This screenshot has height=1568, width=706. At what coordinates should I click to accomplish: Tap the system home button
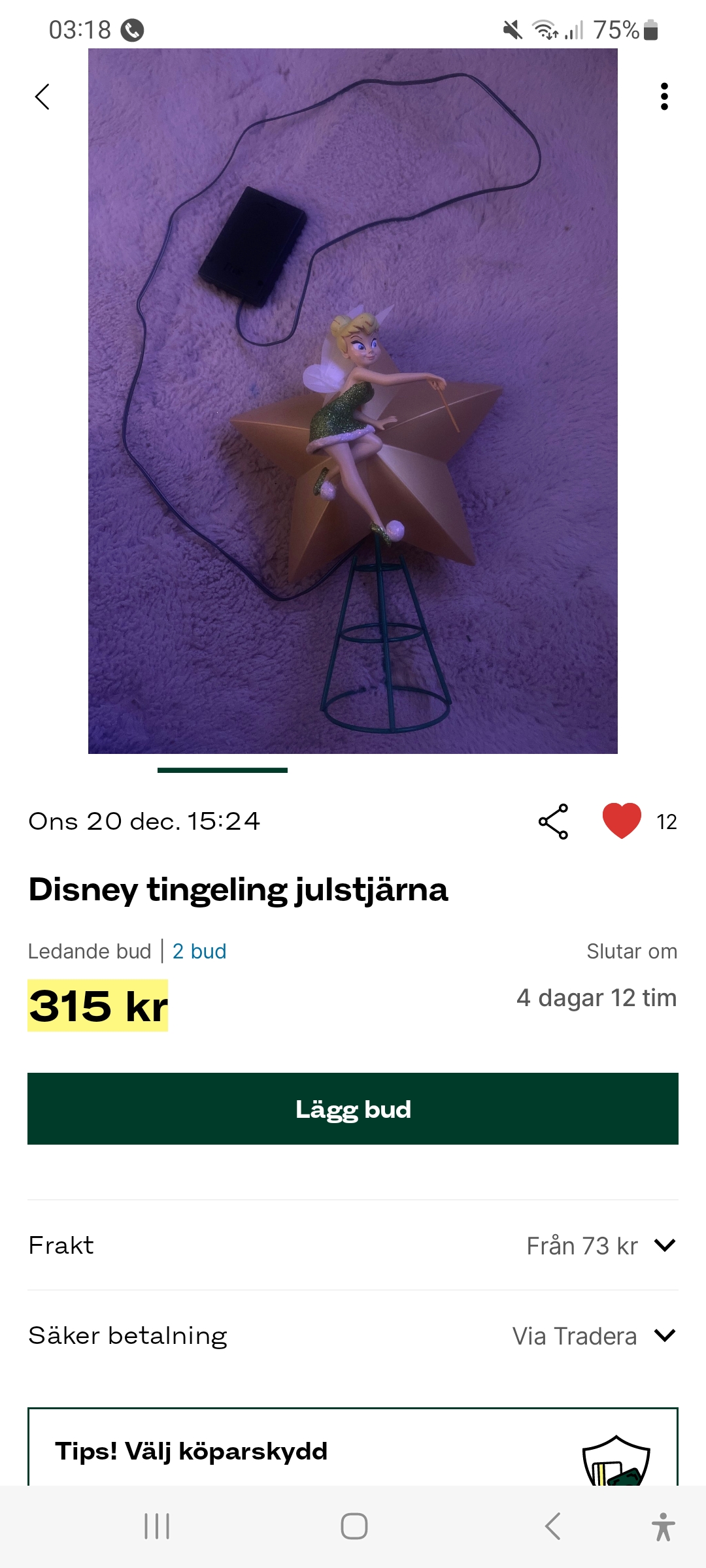(x=354, y=1526)
